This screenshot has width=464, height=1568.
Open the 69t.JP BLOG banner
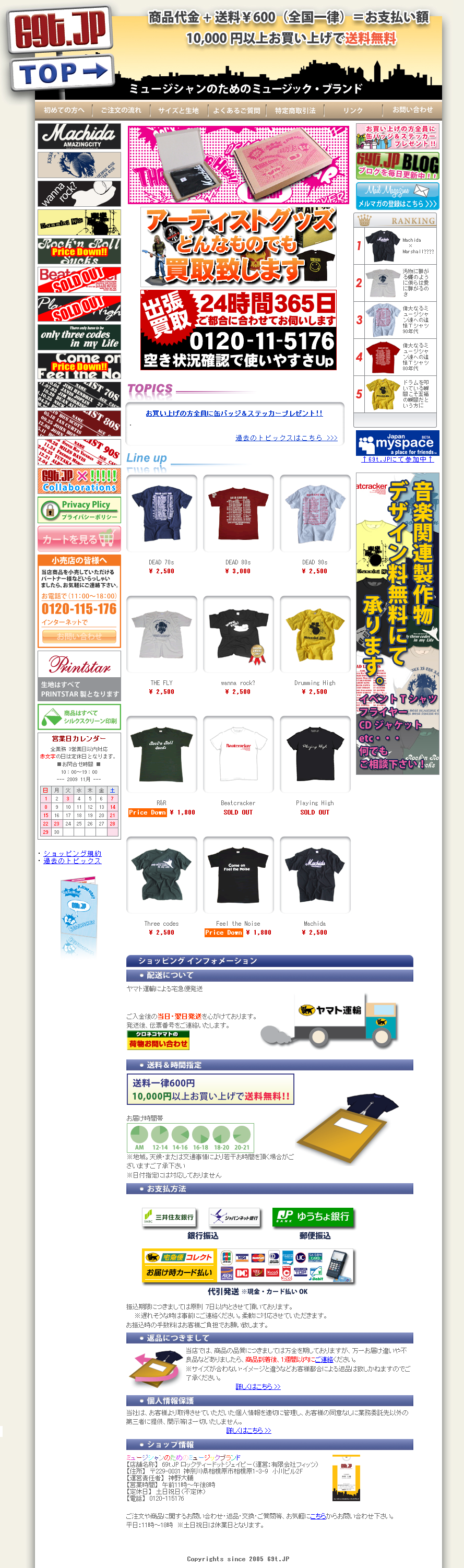397,166
